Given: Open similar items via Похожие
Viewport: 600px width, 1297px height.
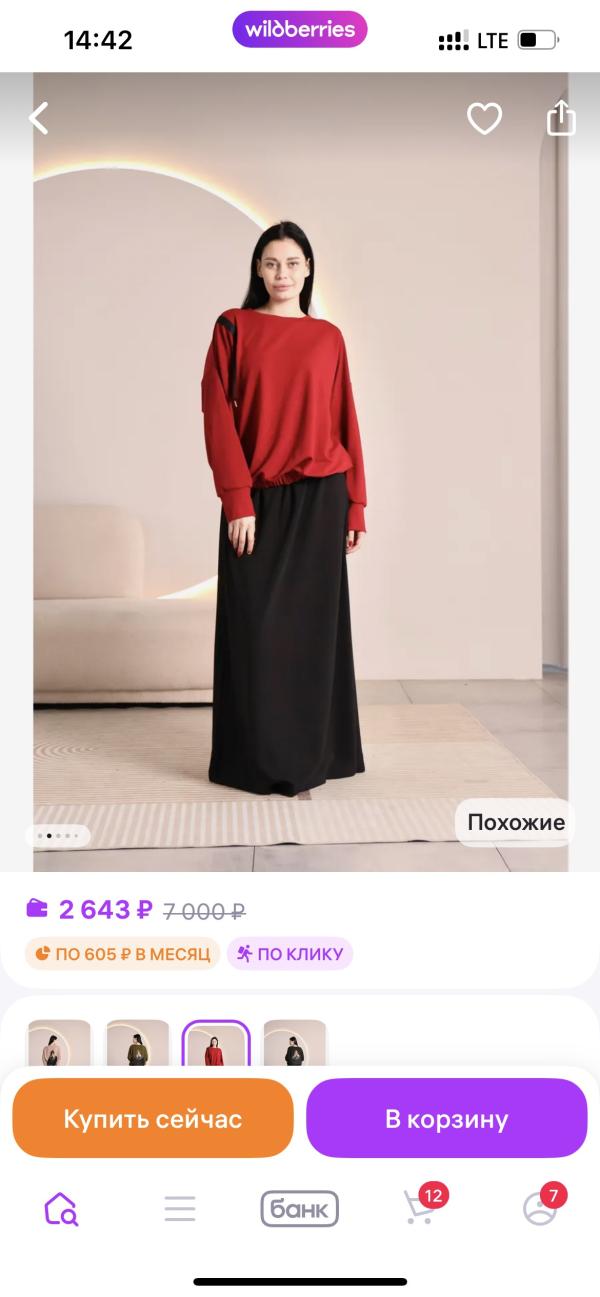Looking at the screenshot, I should (516, 823).
